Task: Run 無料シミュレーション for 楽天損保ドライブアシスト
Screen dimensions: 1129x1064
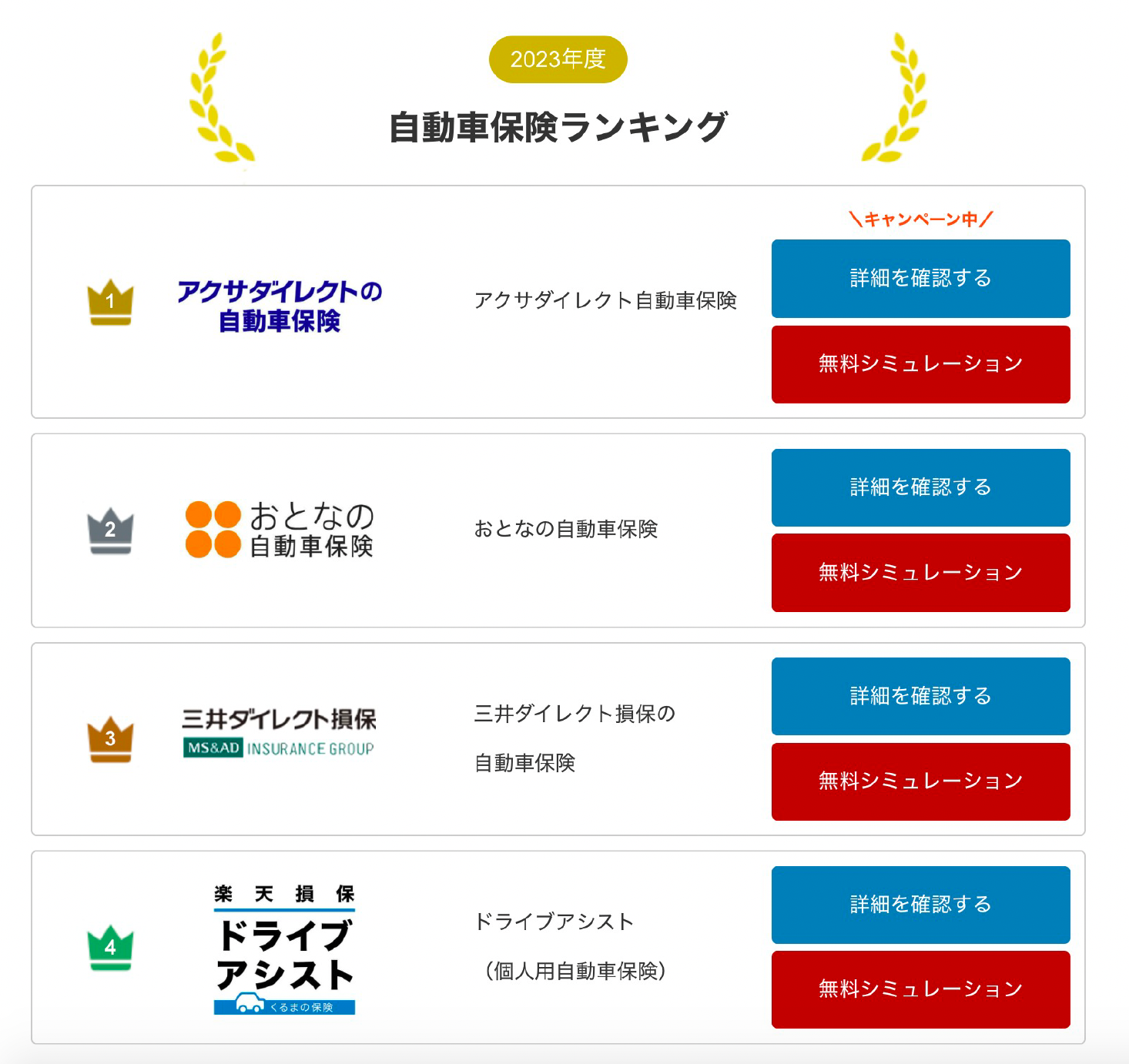Action: click(920, 989)
